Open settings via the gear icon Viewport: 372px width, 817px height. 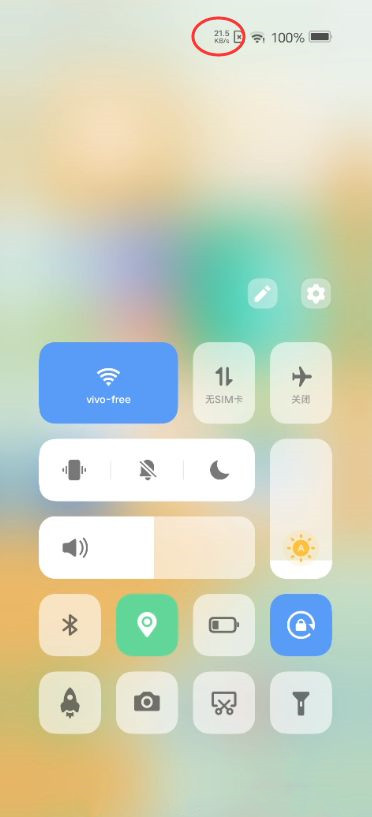(x=316, y=294)
